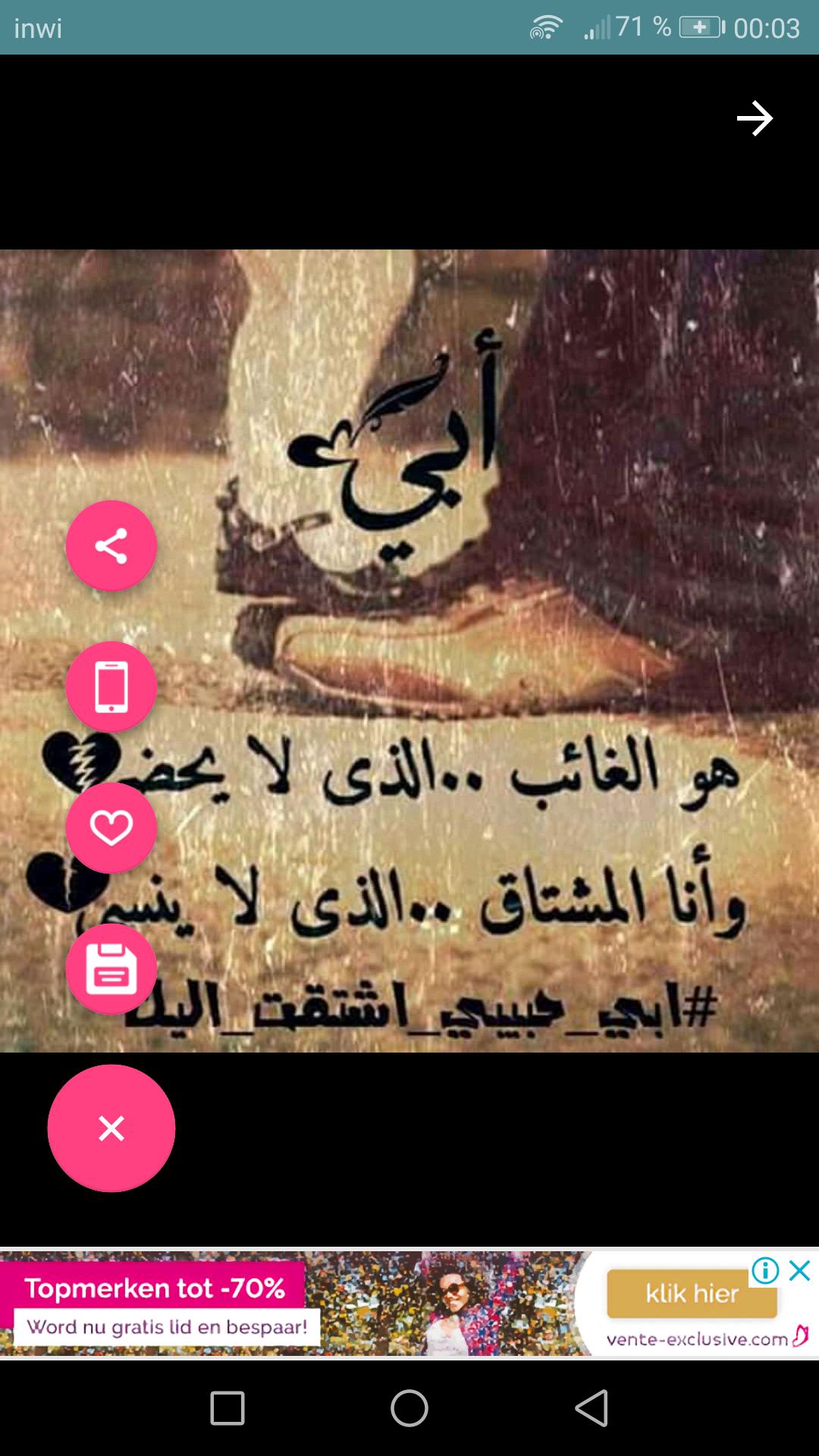Tap the 'klik hier' ad button

pos(692,1294)
